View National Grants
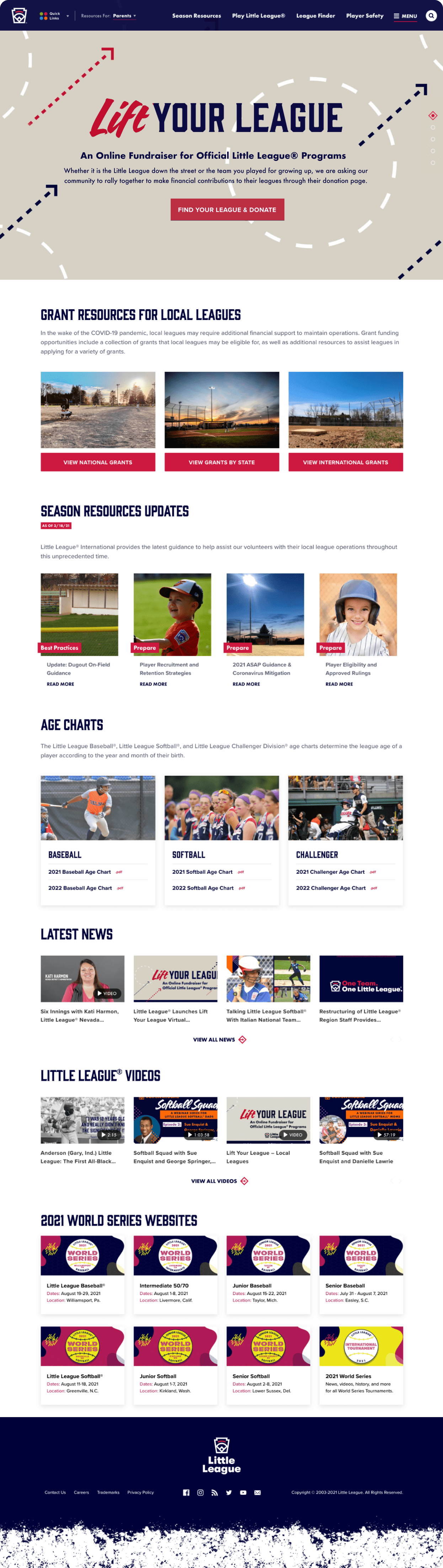 pyautogui.click(x=97, y=462)
